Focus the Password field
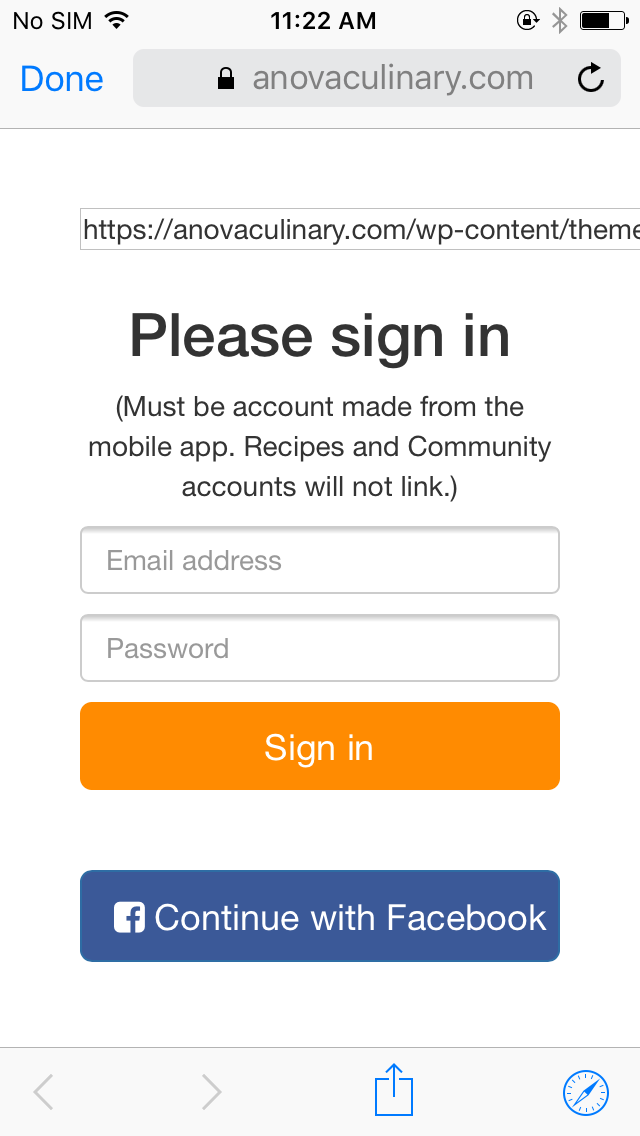640x1136 pixels. click(x=320, y=648)
